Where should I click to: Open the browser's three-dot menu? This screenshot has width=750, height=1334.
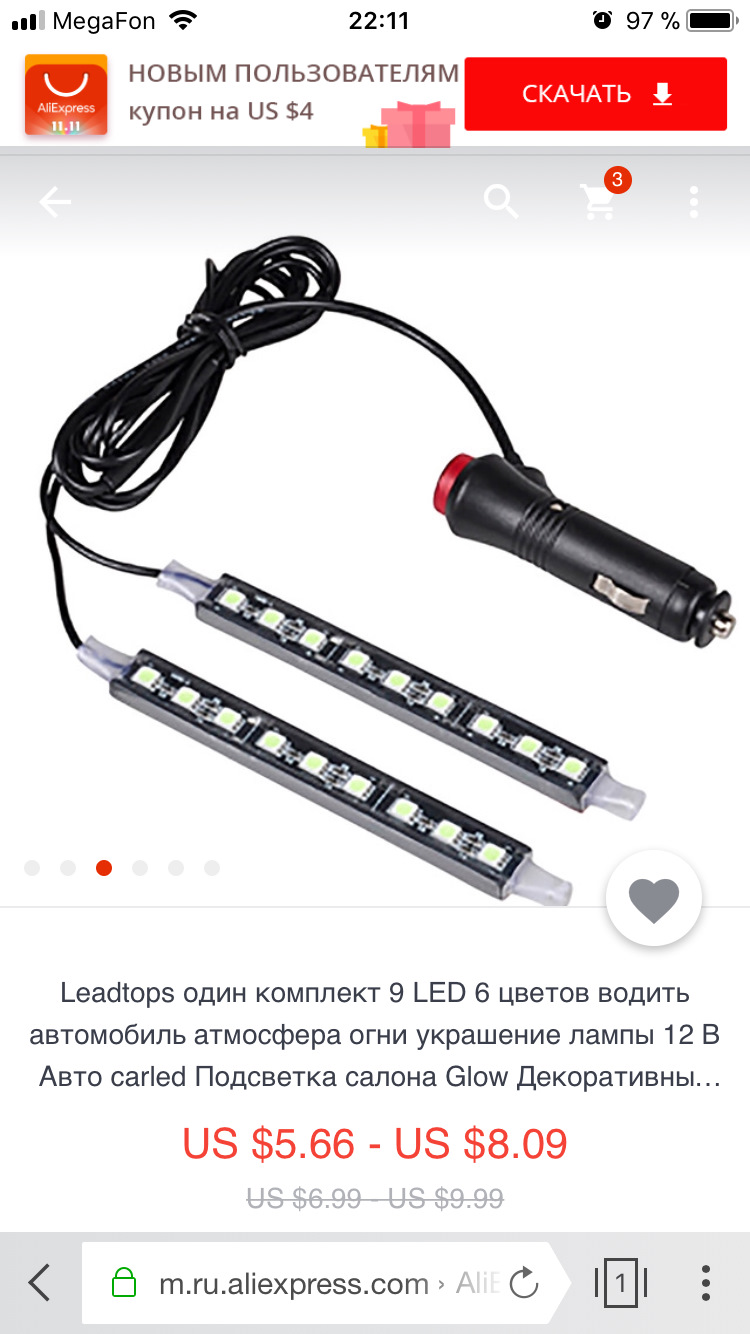706,1283
